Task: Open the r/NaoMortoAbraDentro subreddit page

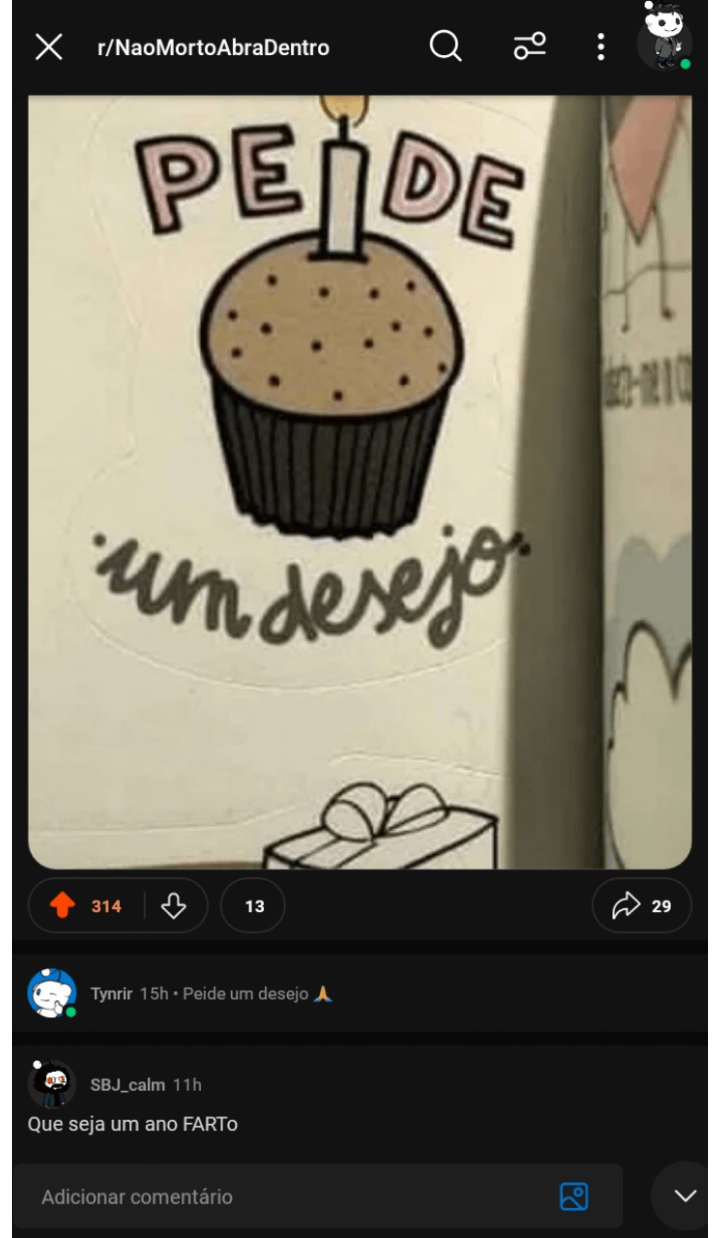Action: click(213, 47)
